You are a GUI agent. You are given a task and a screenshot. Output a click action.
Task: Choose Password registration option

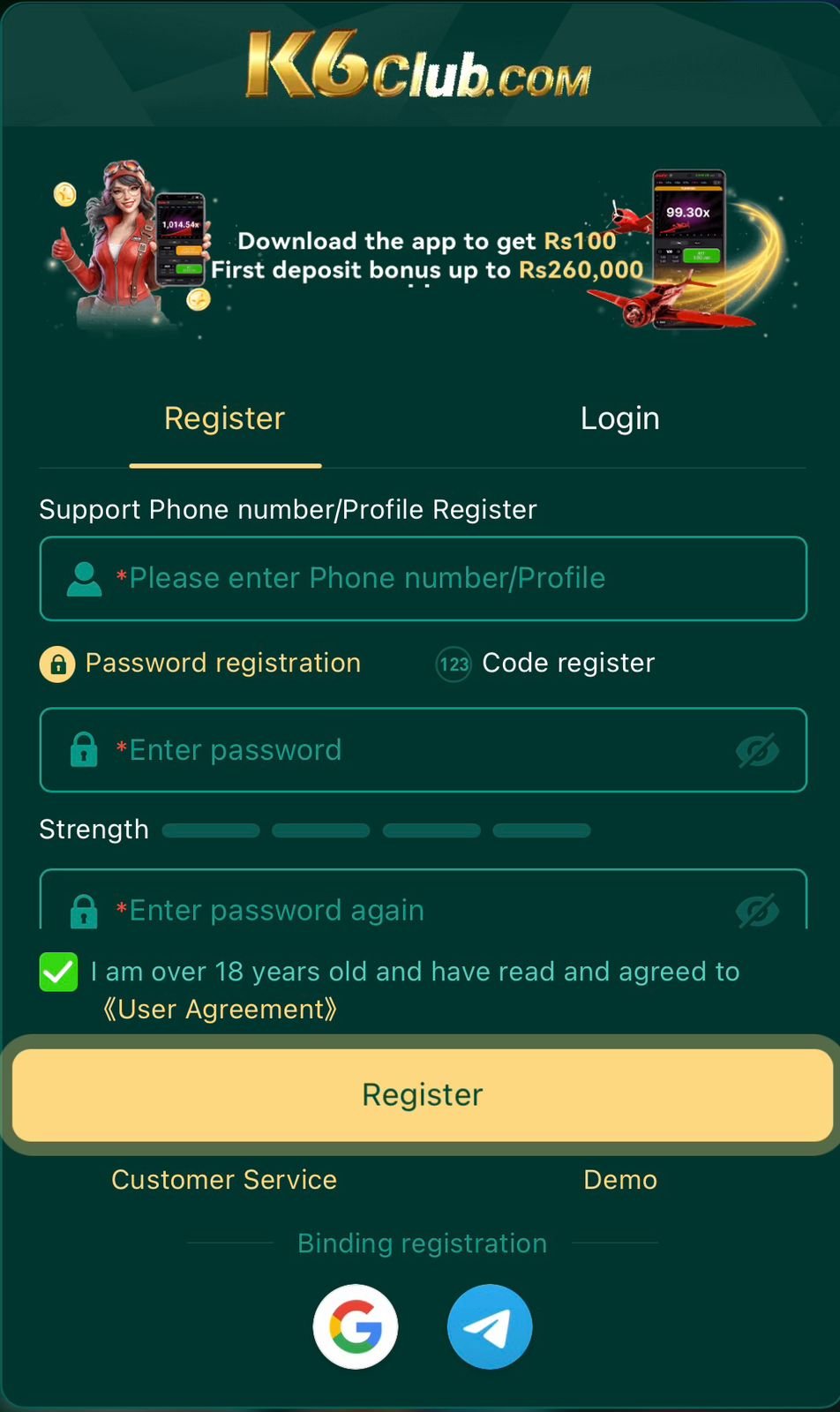coord(201,663)
